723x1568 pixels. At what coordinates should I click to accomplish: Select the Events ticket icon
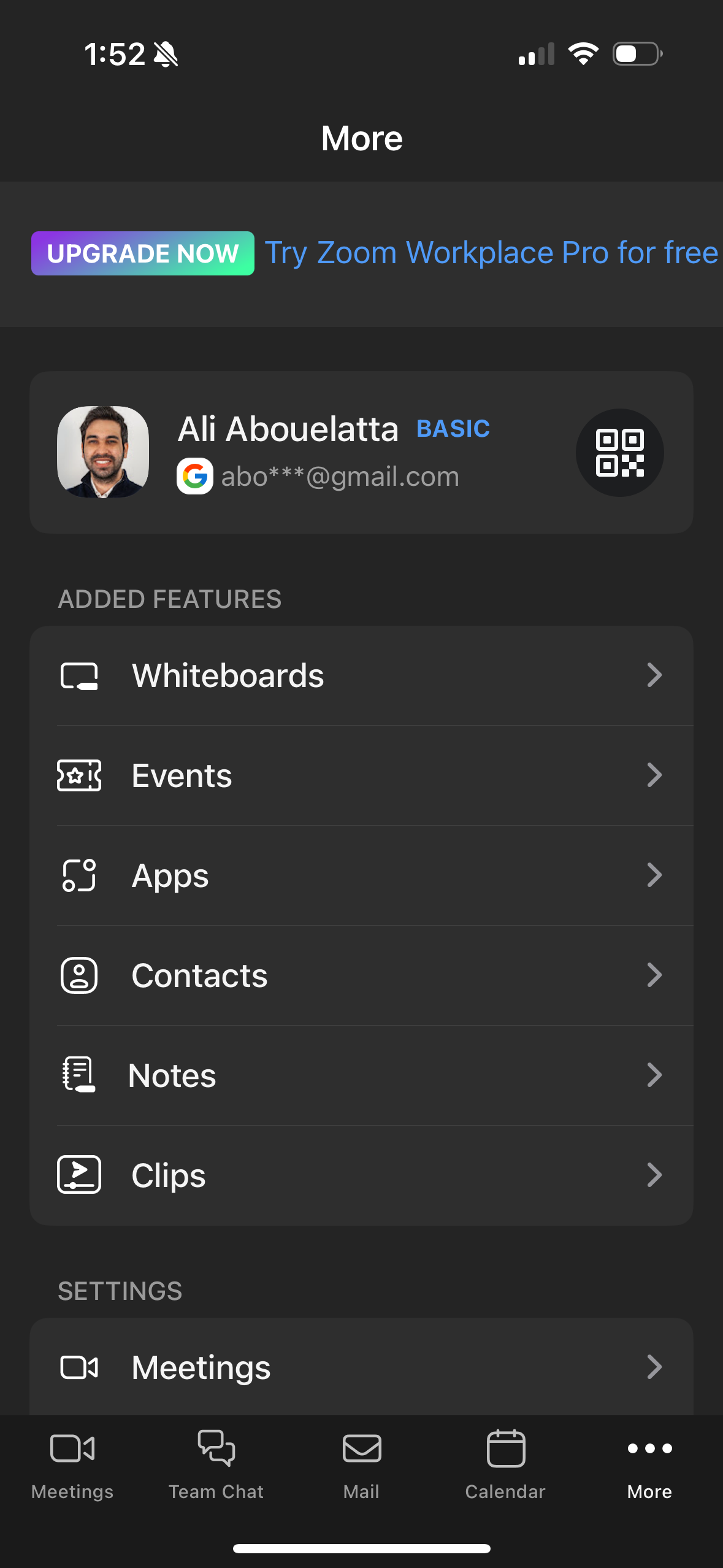[x=78, y=775]
